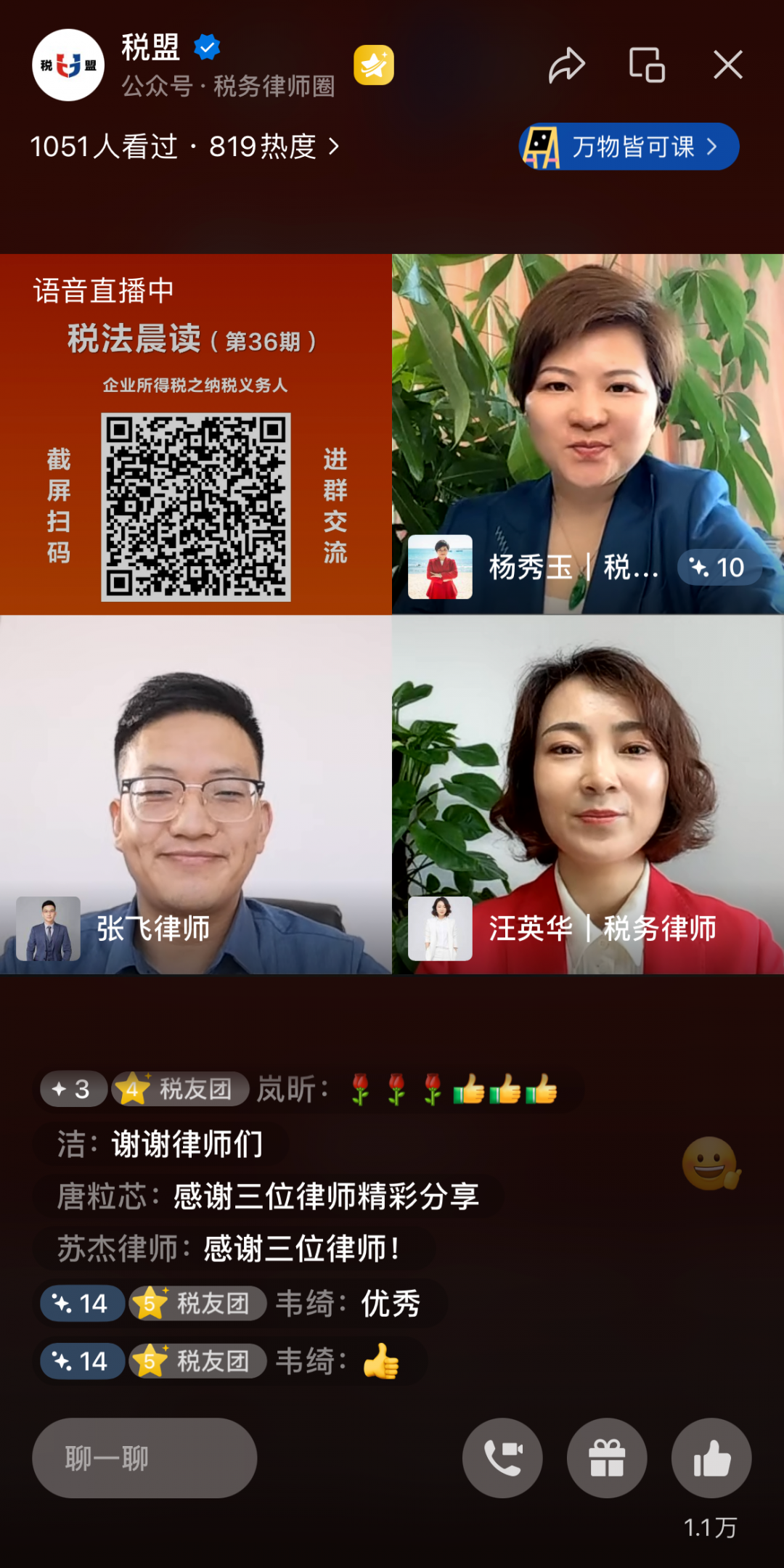Open 杨秀玉's video tile

(588, 434)
